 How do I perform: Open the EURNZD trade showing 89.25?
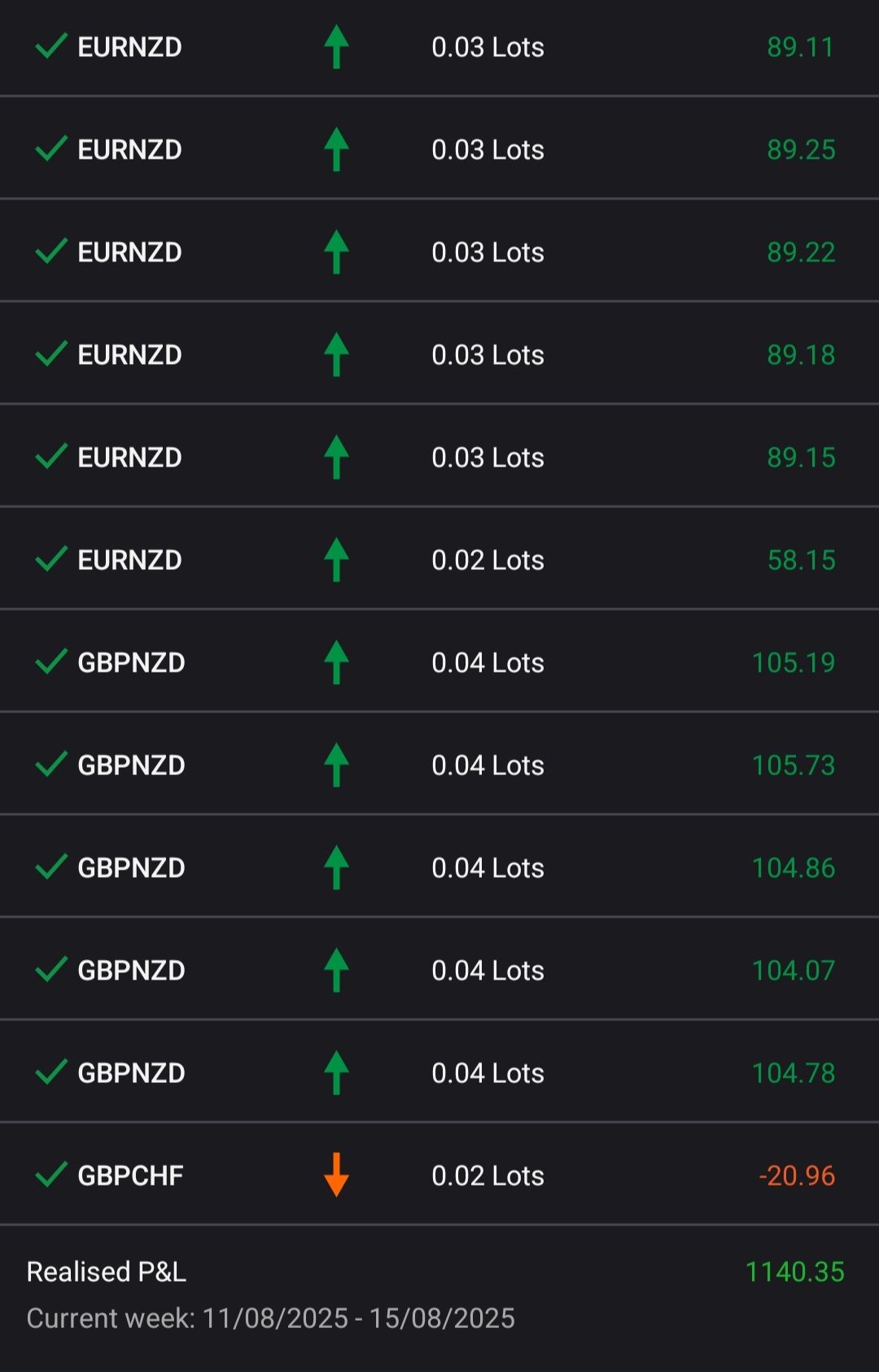tap(439, 150)
